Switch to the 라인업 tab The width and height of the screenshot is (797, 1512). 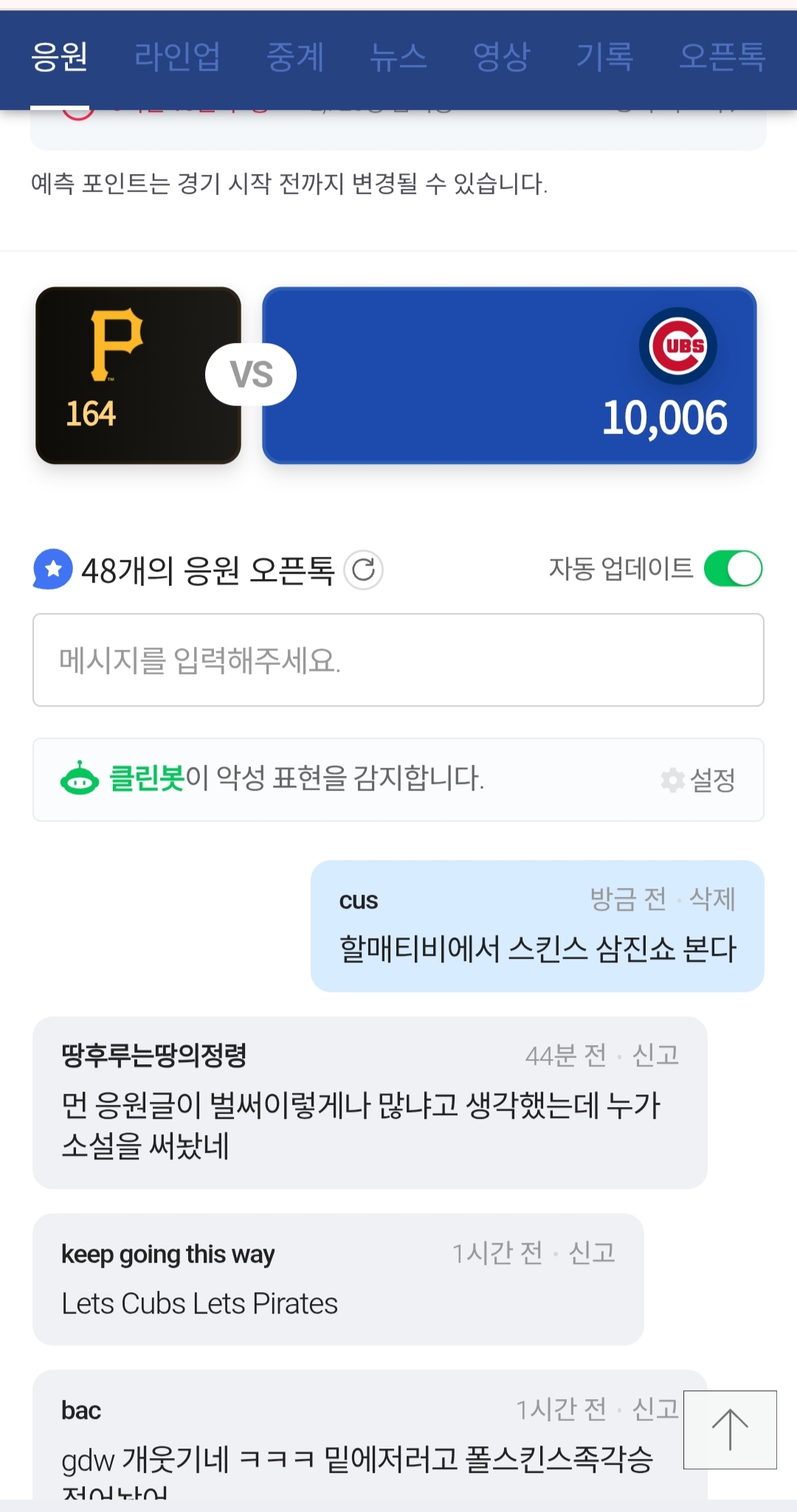tap(177, 57)
